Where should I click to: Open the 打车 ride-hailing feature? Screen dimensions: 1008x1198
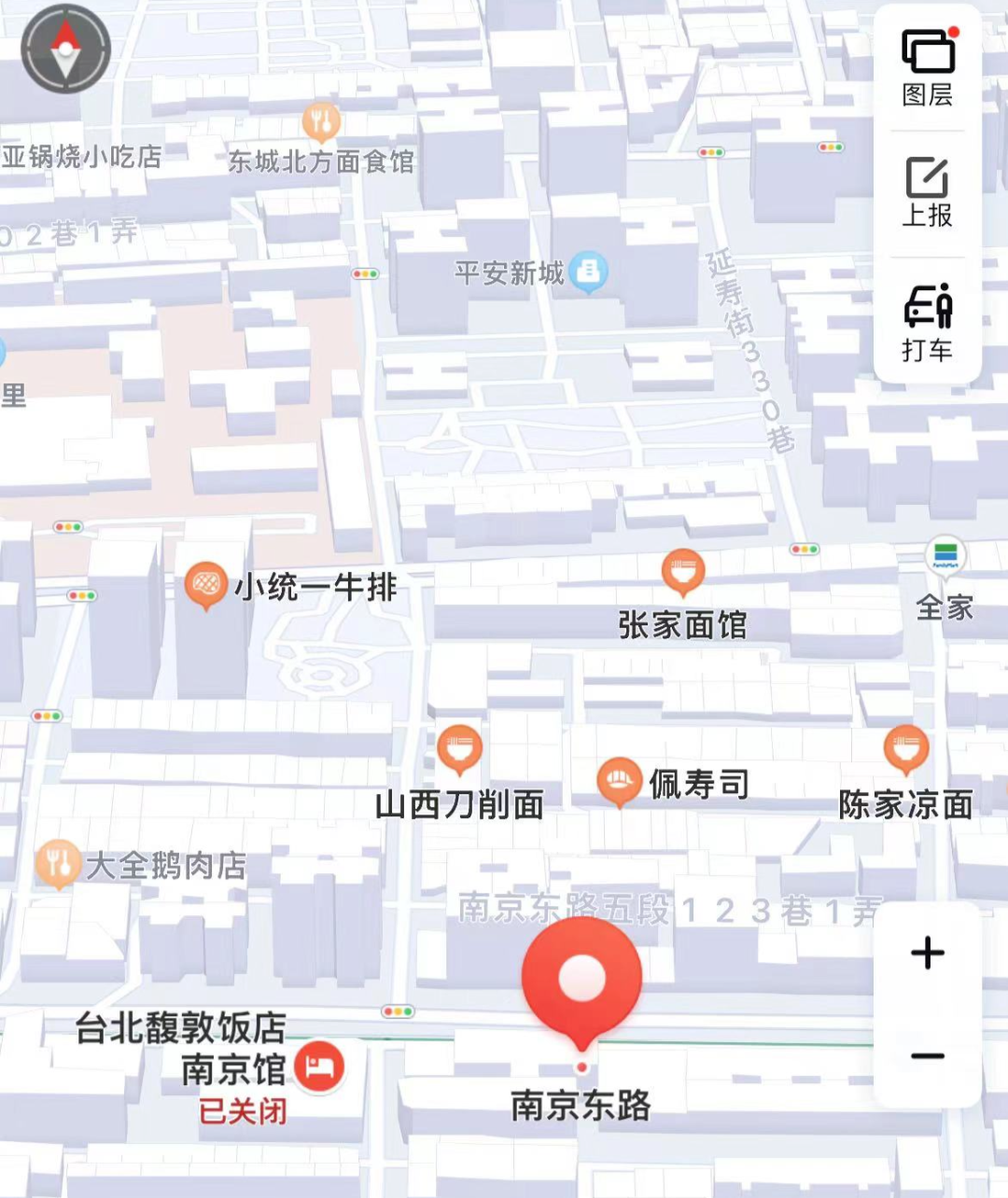click(x=928, y=320)
